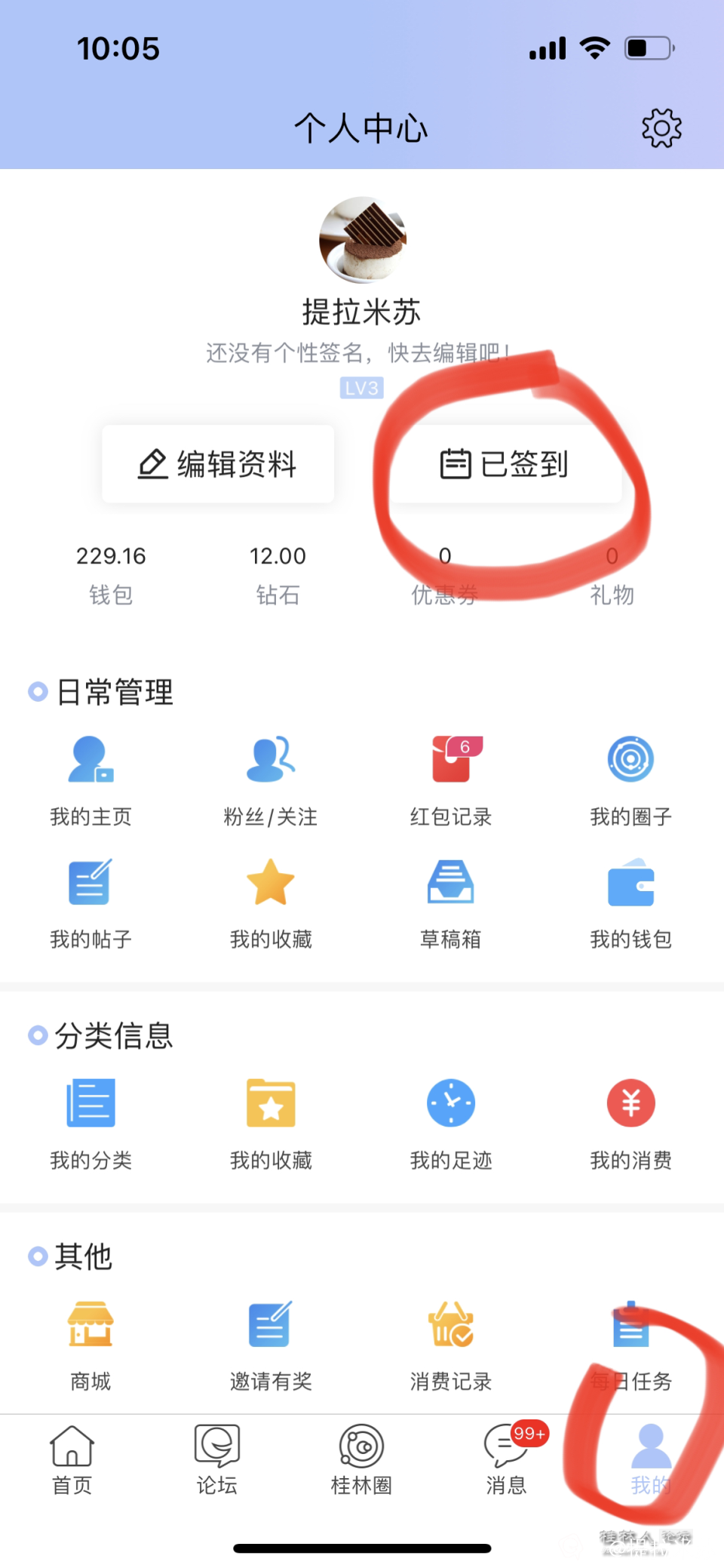
Task: Tap the 编辑资料 button
Action: coord(218,464)
